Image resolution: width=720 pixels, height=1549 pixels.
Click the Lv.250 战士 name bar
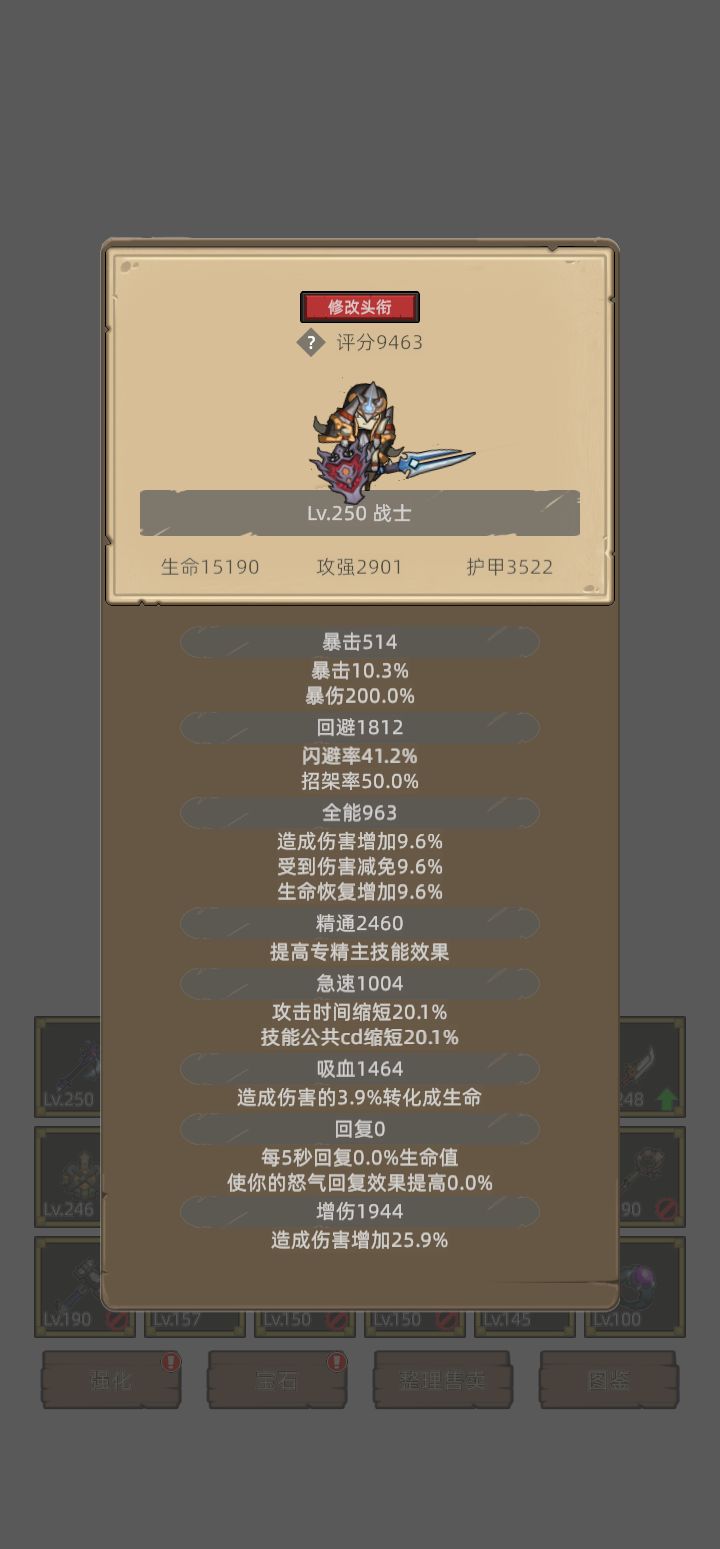pos(361,512)
